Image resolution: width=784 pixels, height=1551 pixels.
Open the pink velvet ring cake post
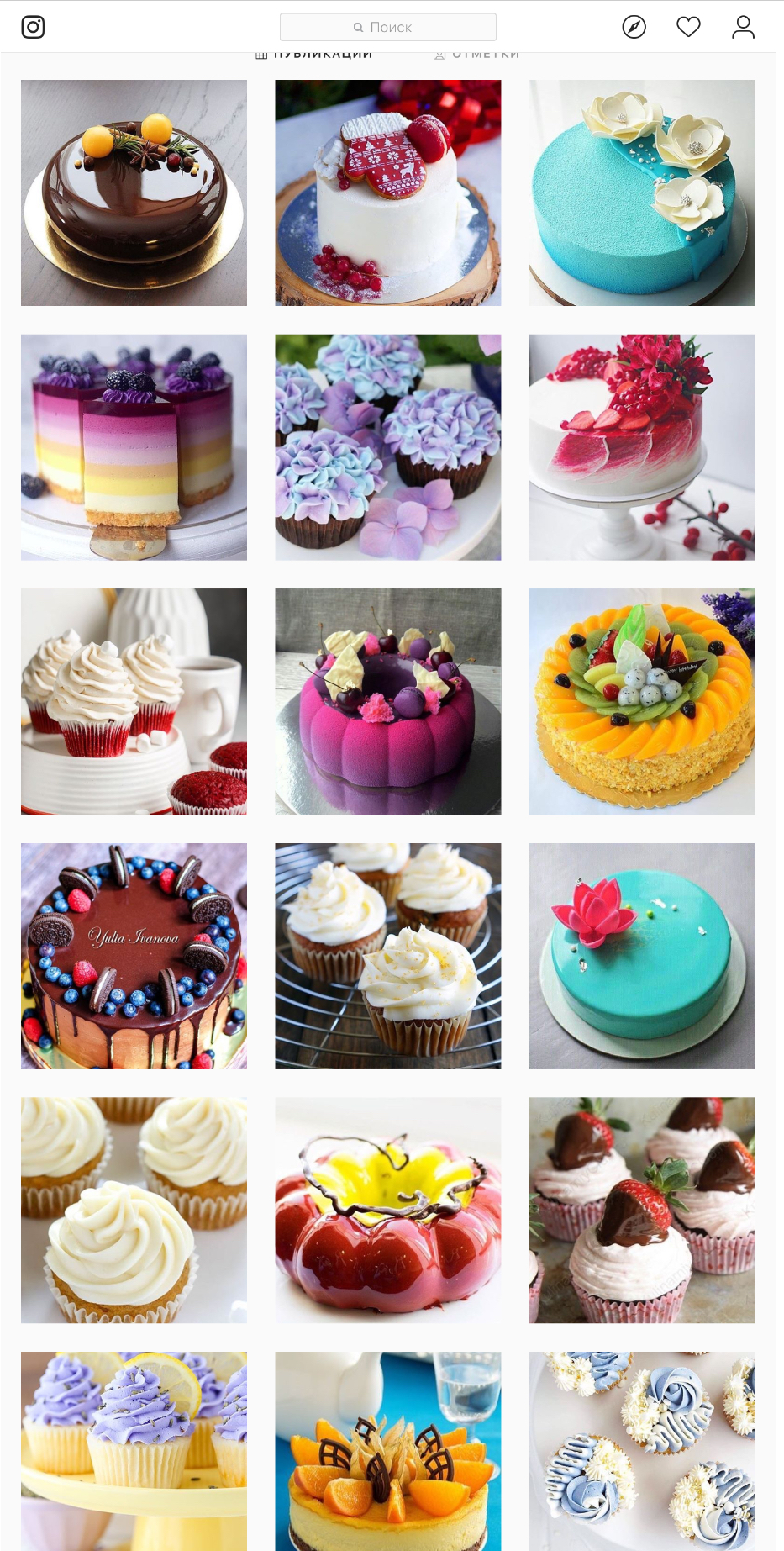coord(388,701)
